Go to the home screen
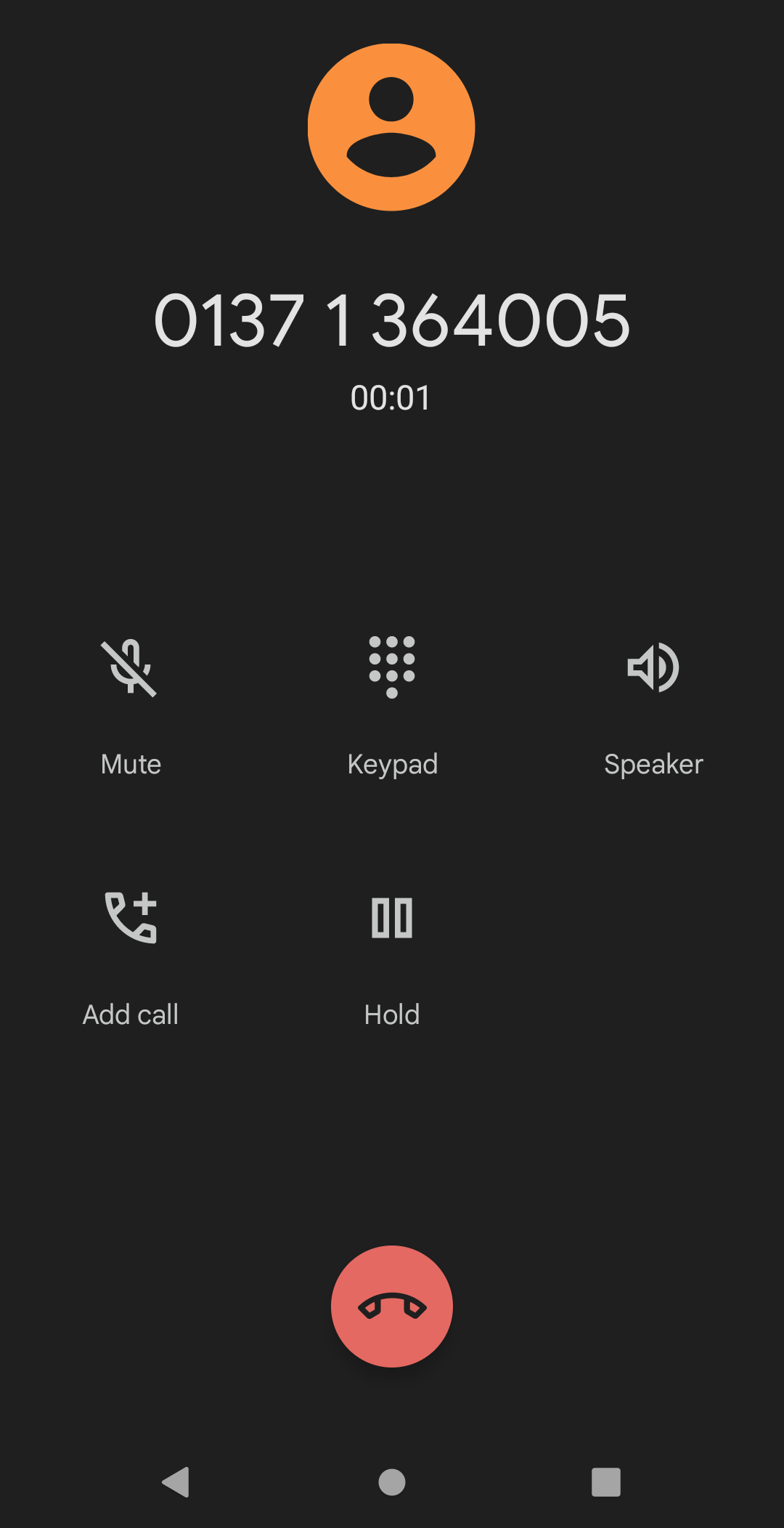 tap(392, 1482)
